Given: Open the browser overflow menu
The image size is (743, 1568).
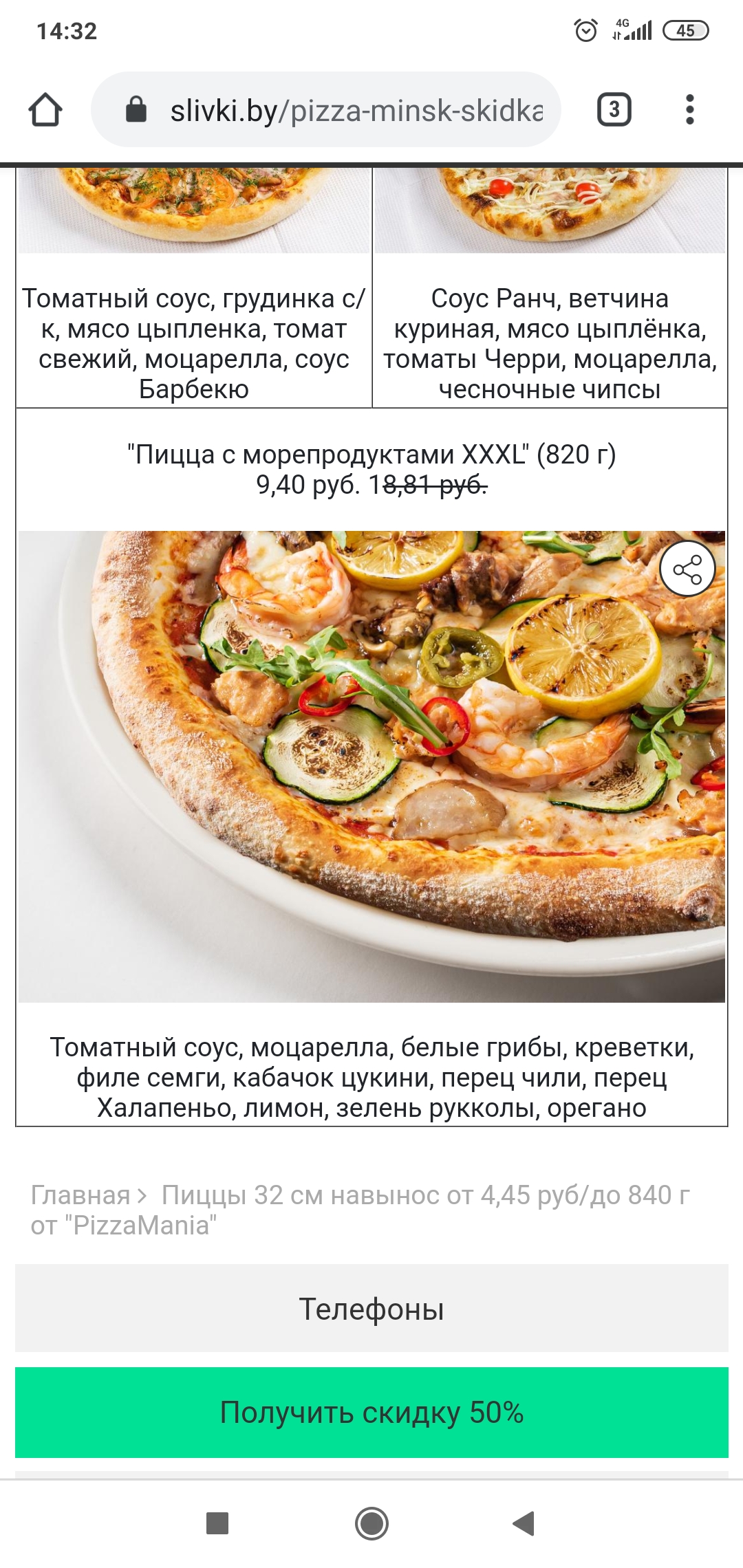Looking at the screenshot, I should point(690,109).
